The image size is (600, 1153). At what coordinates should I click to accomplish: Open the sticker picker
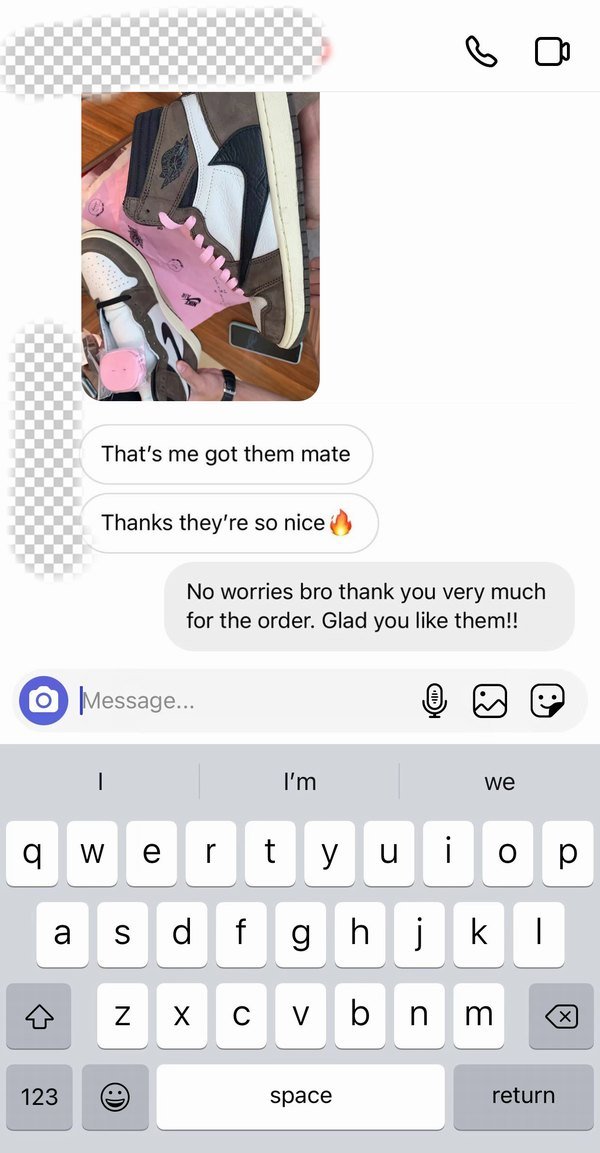547,701
